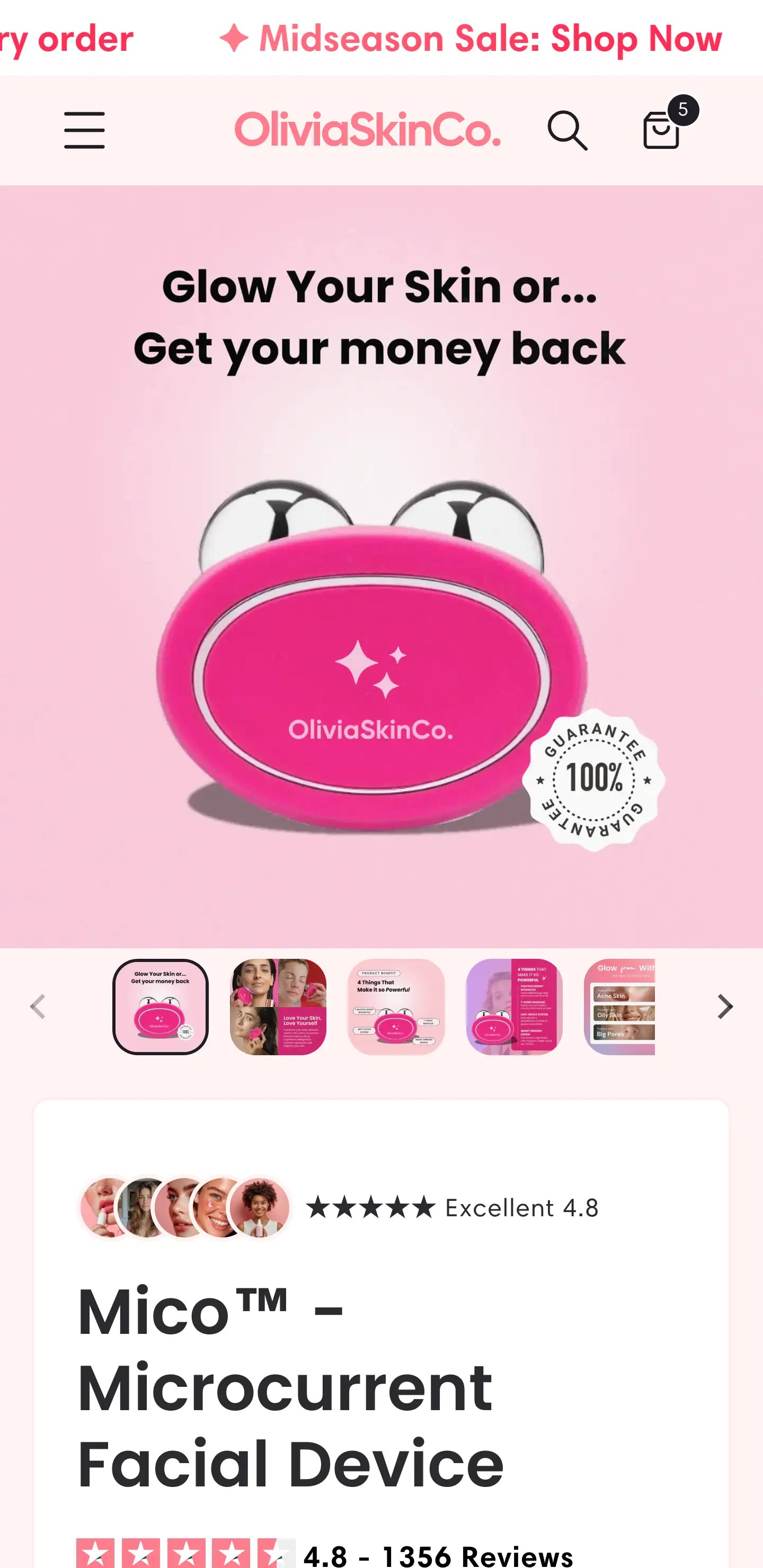Screen dimensions: 763x1568
Task: Go to the OliviaSkinCo. home page
Action: coord(367,130)
